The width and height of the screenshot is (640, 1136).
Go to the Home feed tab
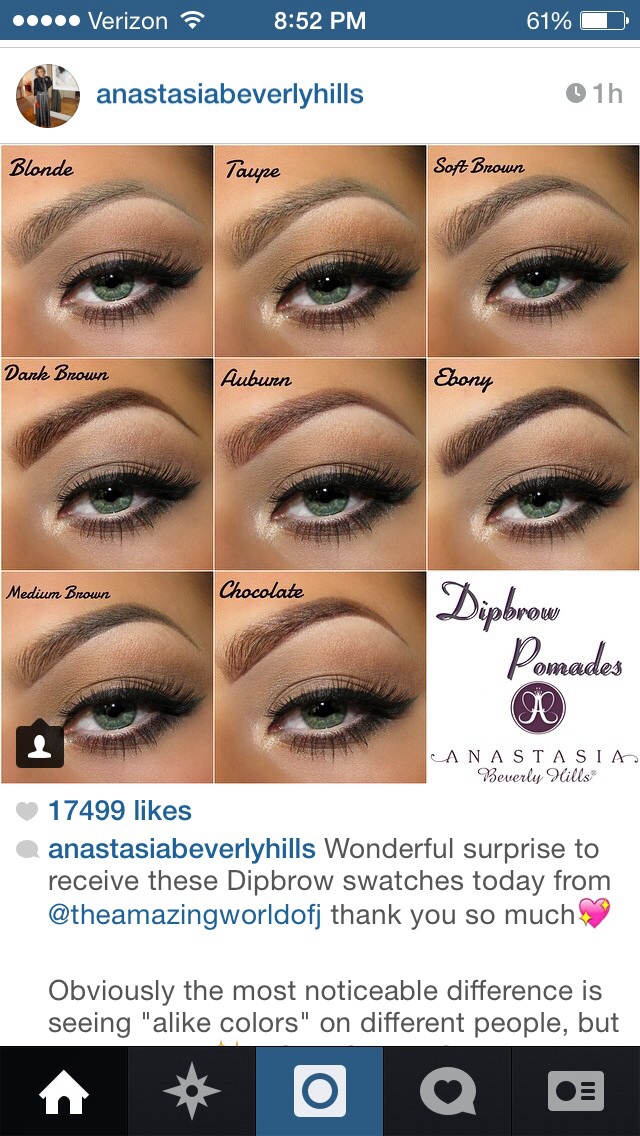pyautogui.click(x=63, y=1091)
